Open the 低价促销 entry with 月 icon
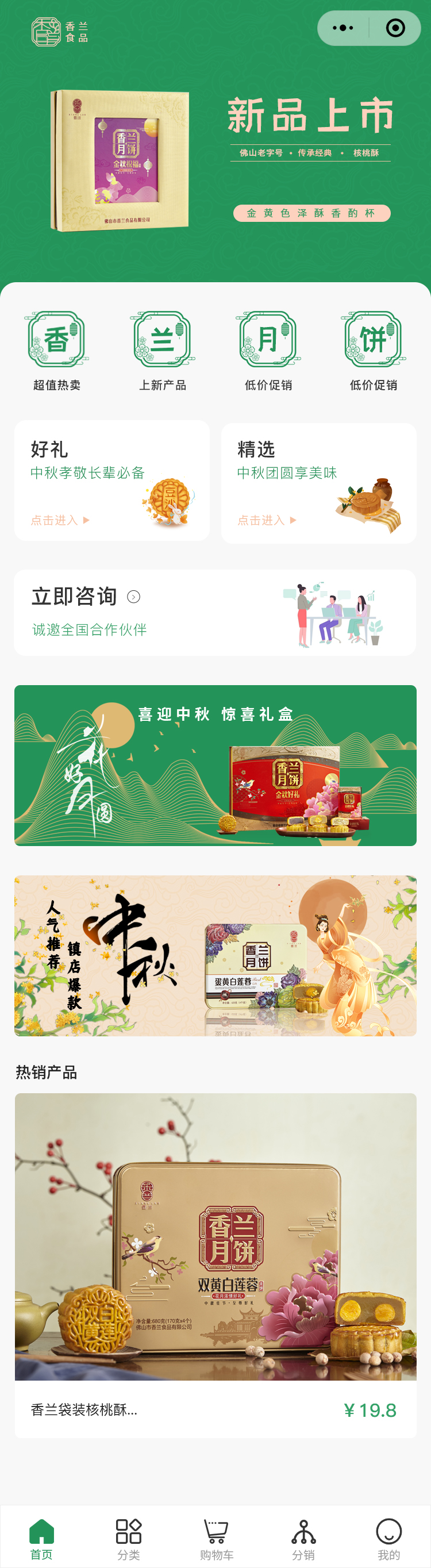The image size is (431, 1568). (268, 350)
